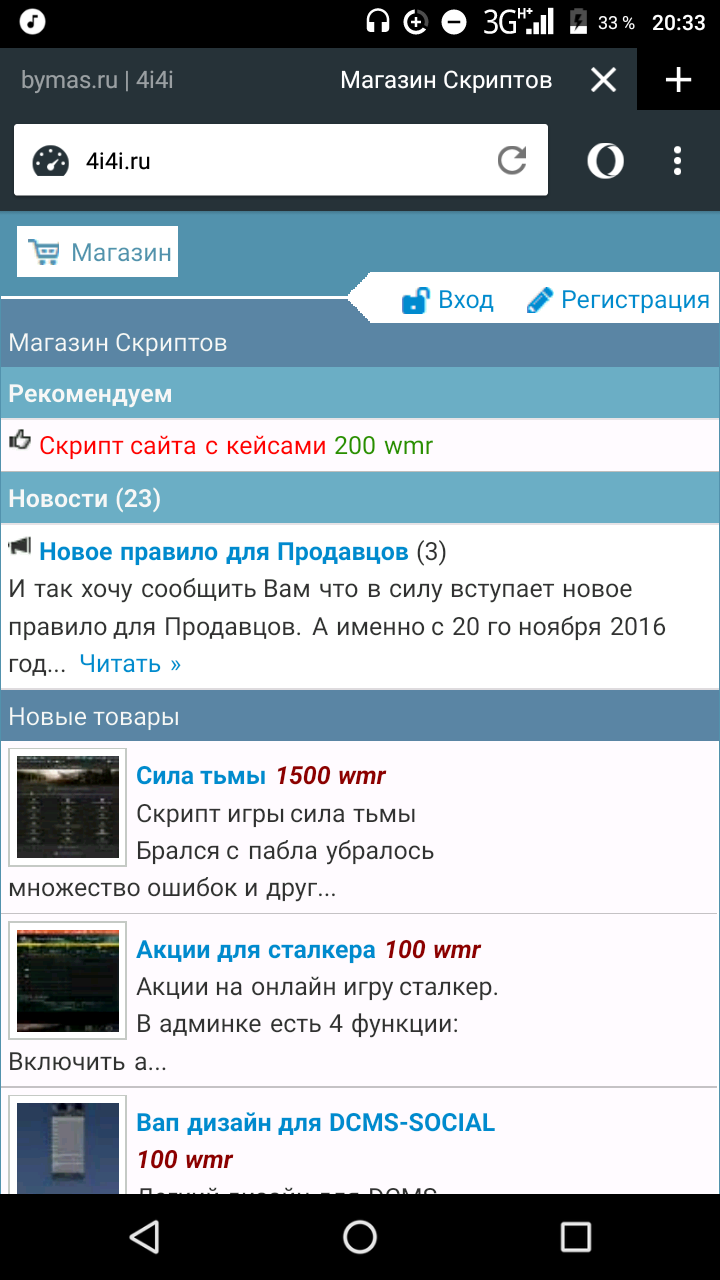Open the Opera button menu
The image size is (720, 1280).
605,160
